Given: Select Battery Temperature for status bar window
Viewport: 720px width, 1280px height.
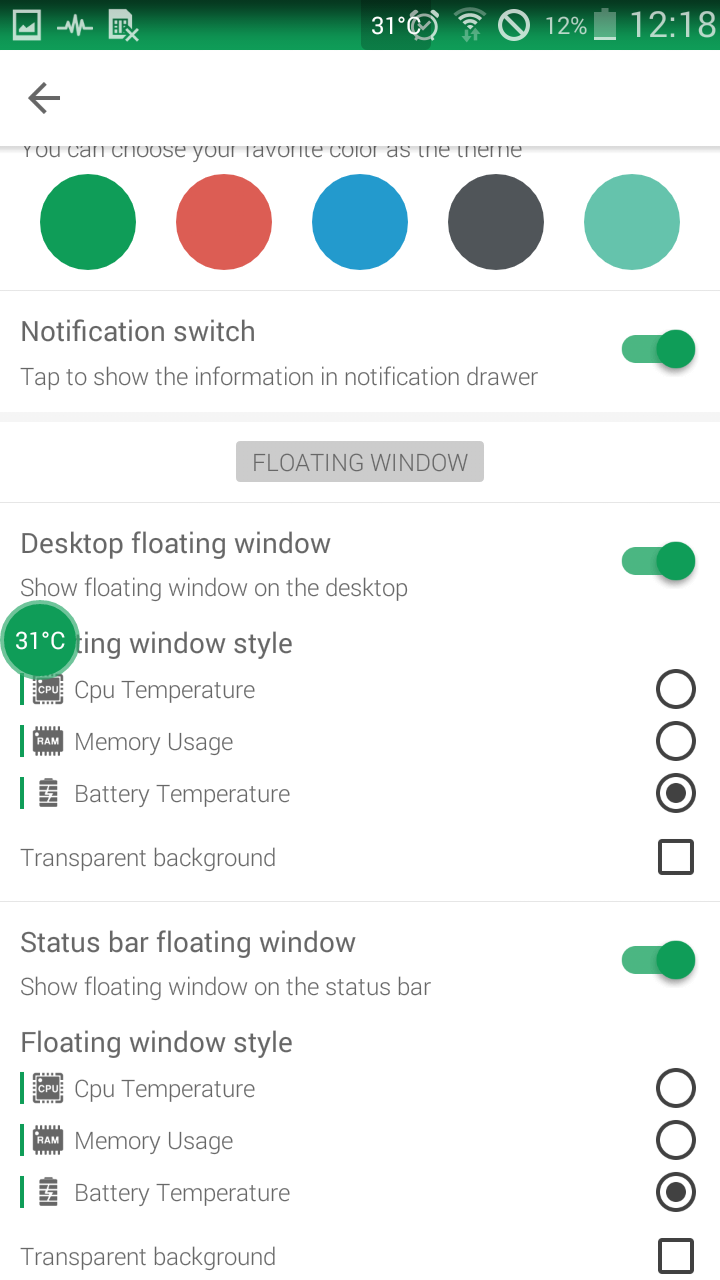Looking at the screenshot, I should coord(676,1193).
